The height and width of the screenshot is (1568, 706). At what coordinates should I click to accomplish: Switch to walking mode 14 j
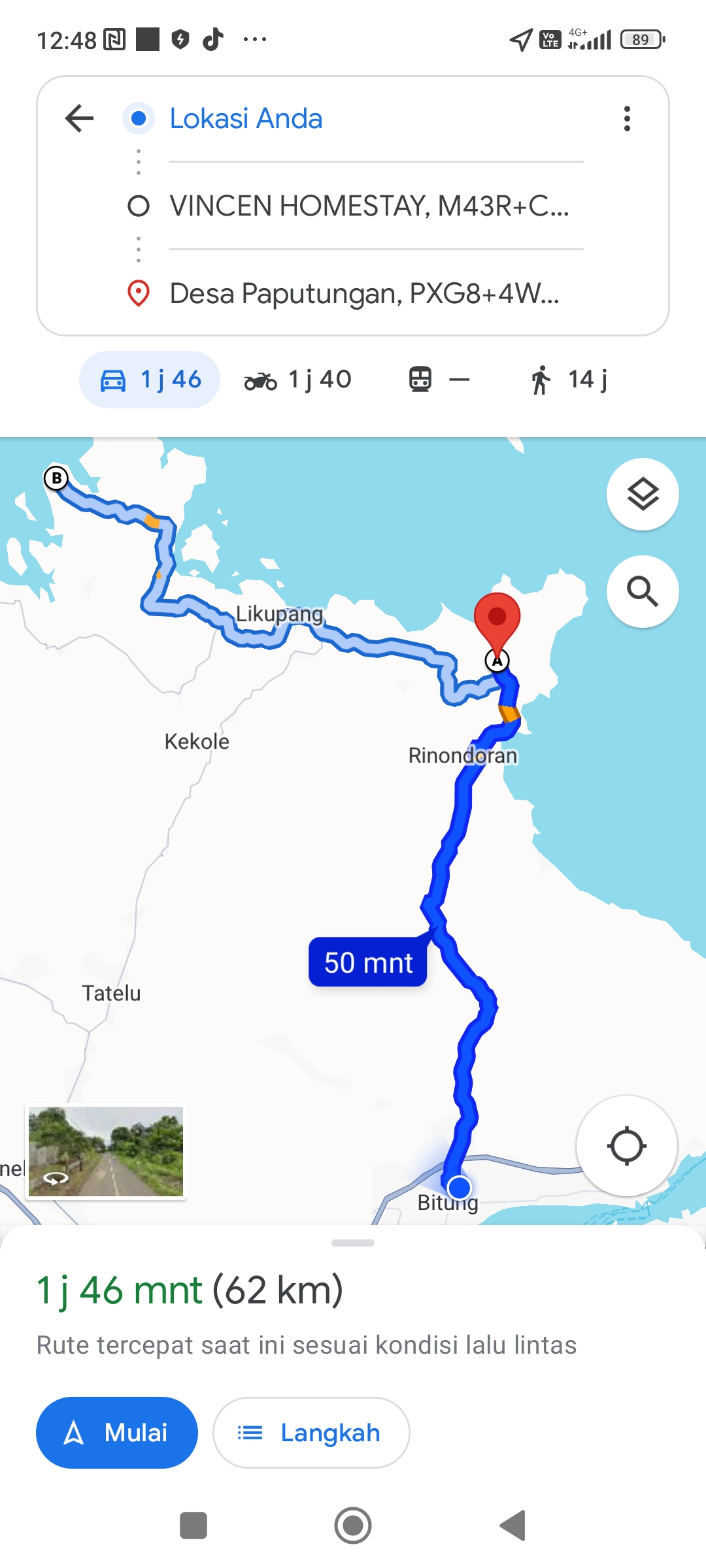[x=568, y=380]
